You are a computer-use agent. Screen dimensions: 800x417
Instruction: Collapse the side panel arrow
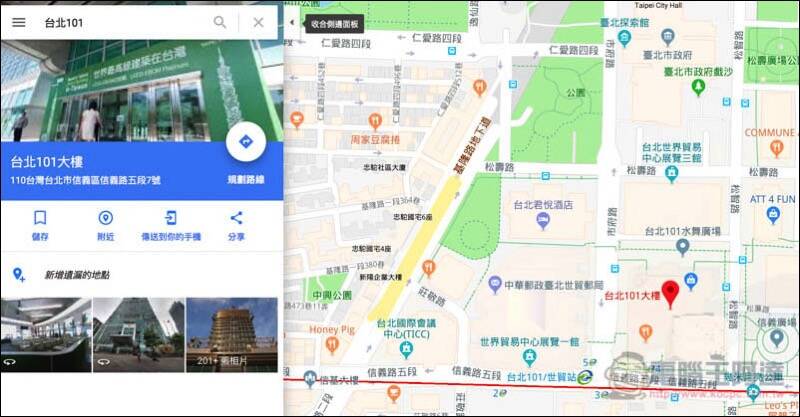coord(291,22)
